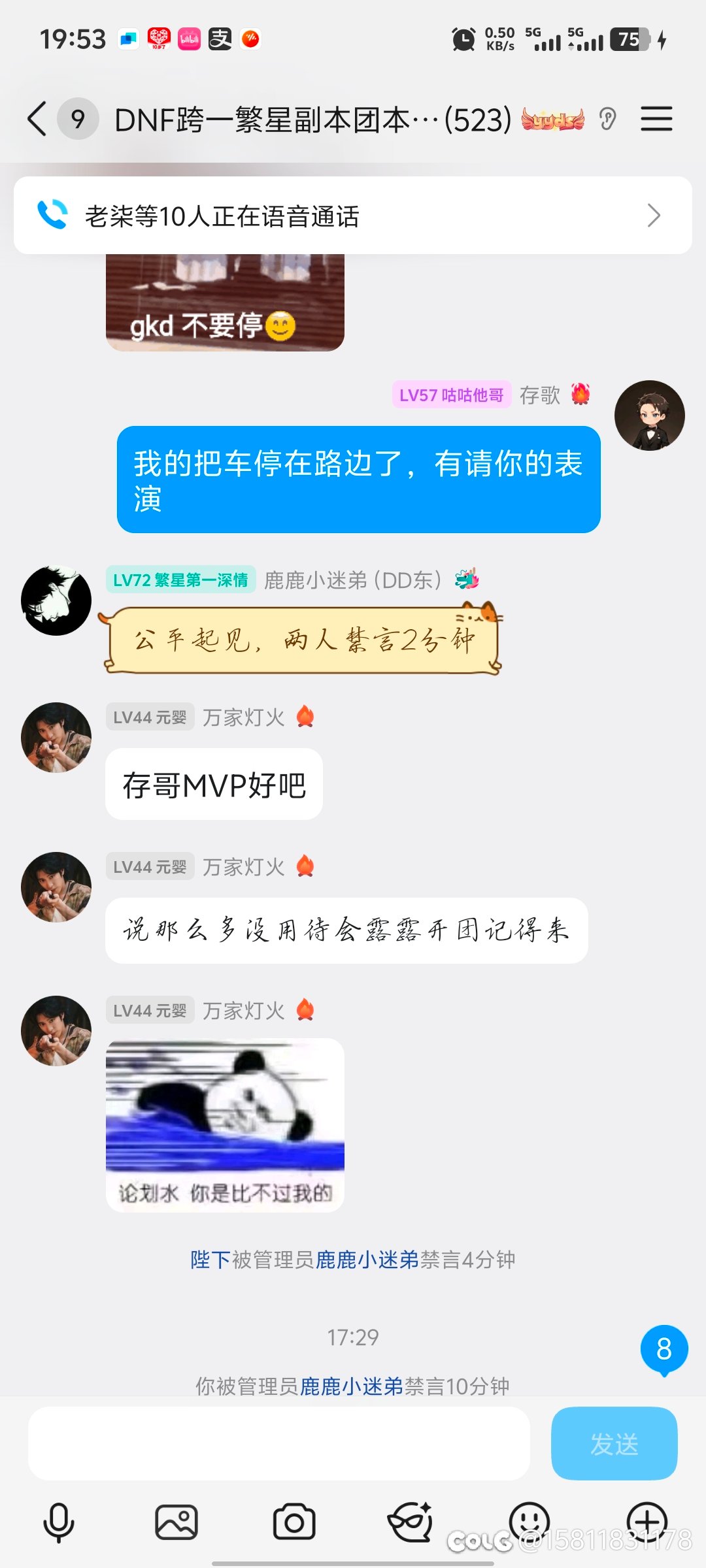The image size is (706, 1568).
Task: Open the red envelope assistant icon
Action: click(x=411, y=1522)
